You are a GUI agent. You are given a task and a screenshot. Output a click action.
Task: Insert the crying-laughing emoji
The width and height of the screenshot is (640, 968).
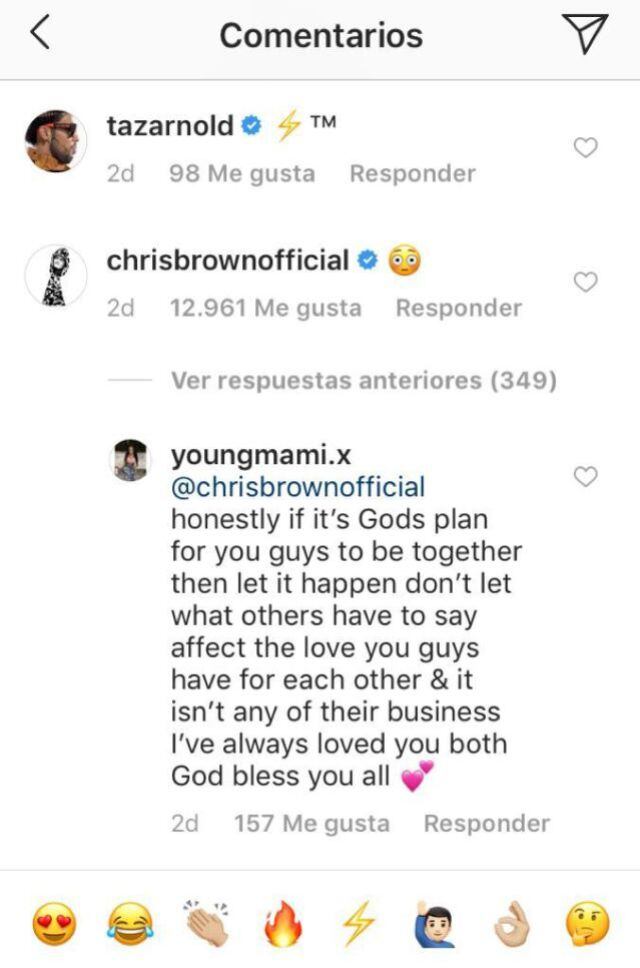[130, 924]
